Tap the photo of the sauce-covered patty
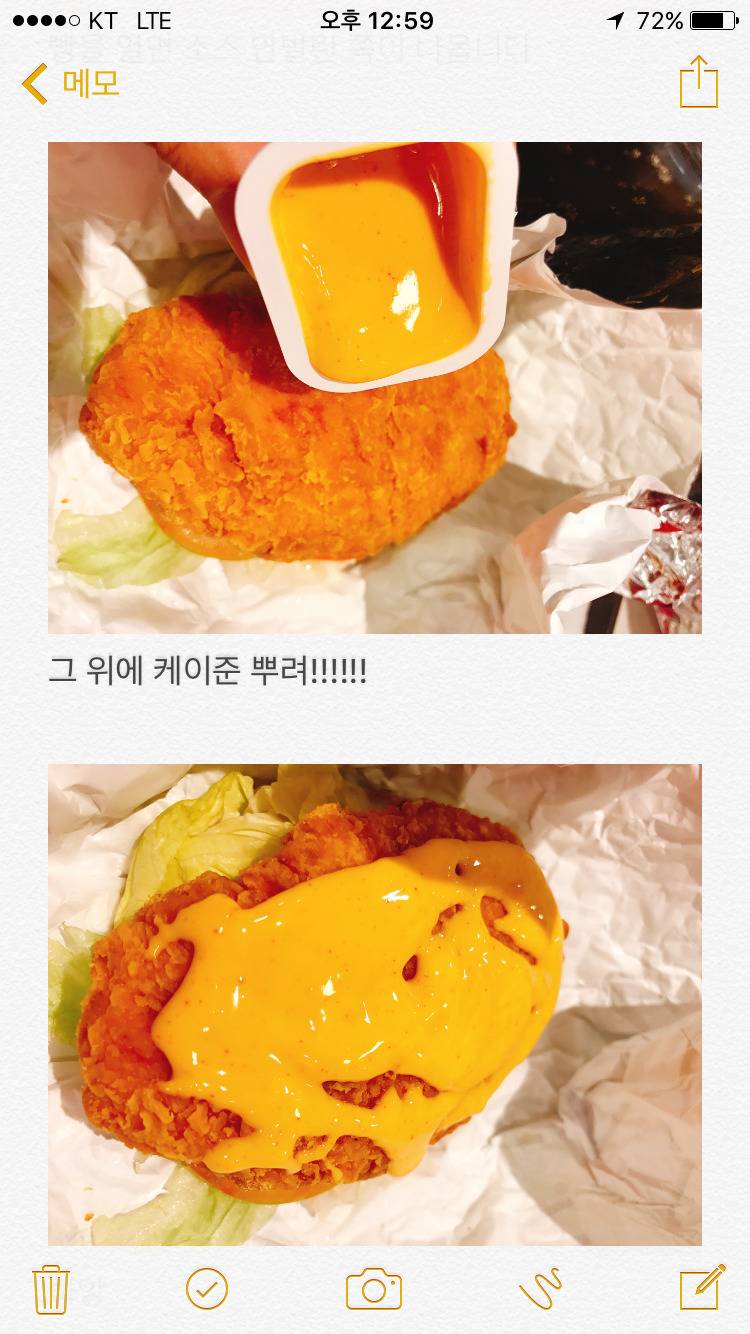Screen dimensions: 750x1334 point(375,1000)
